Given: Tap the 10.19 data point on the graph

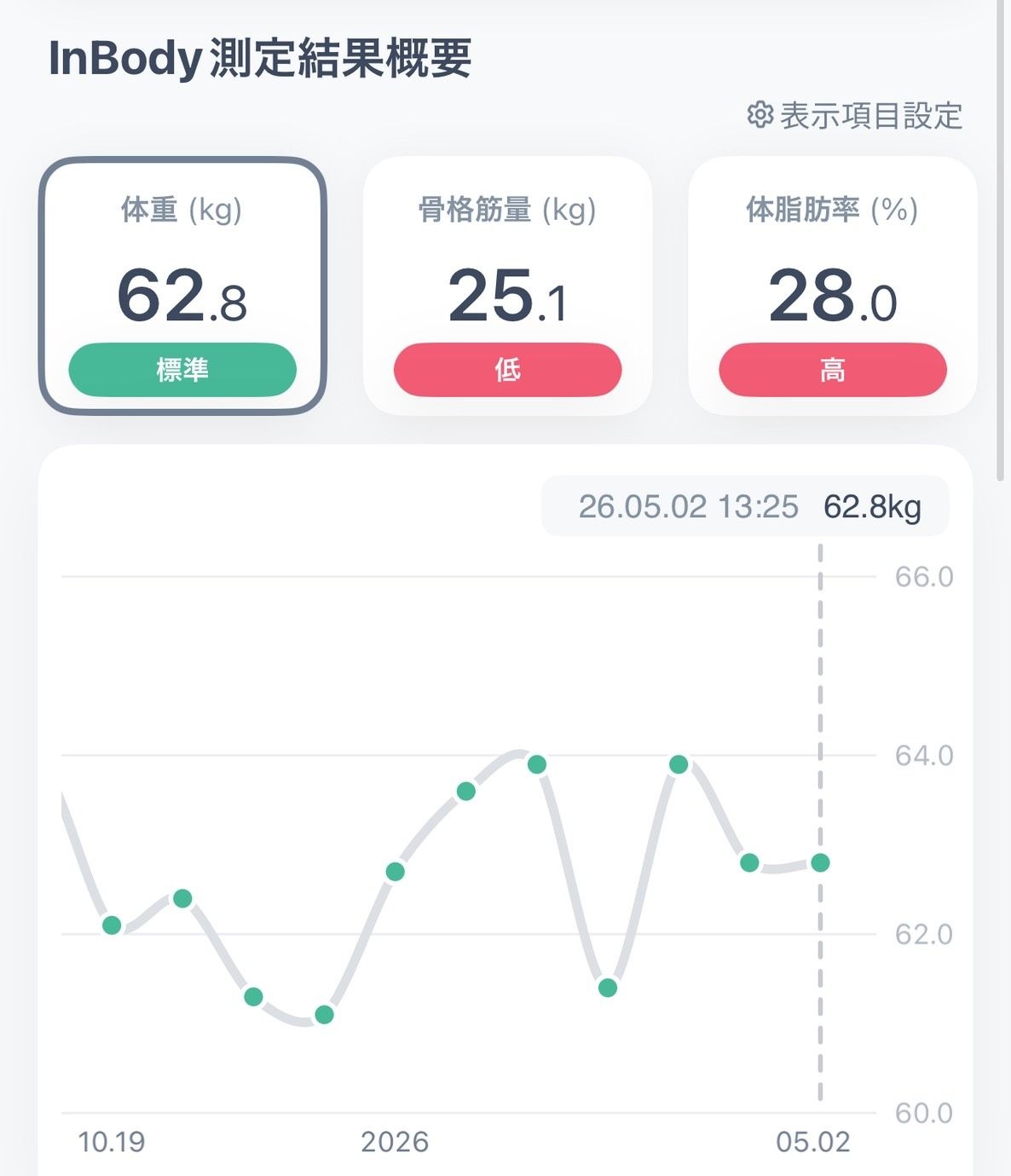Looking at the screenshot, I should (112, 925).
